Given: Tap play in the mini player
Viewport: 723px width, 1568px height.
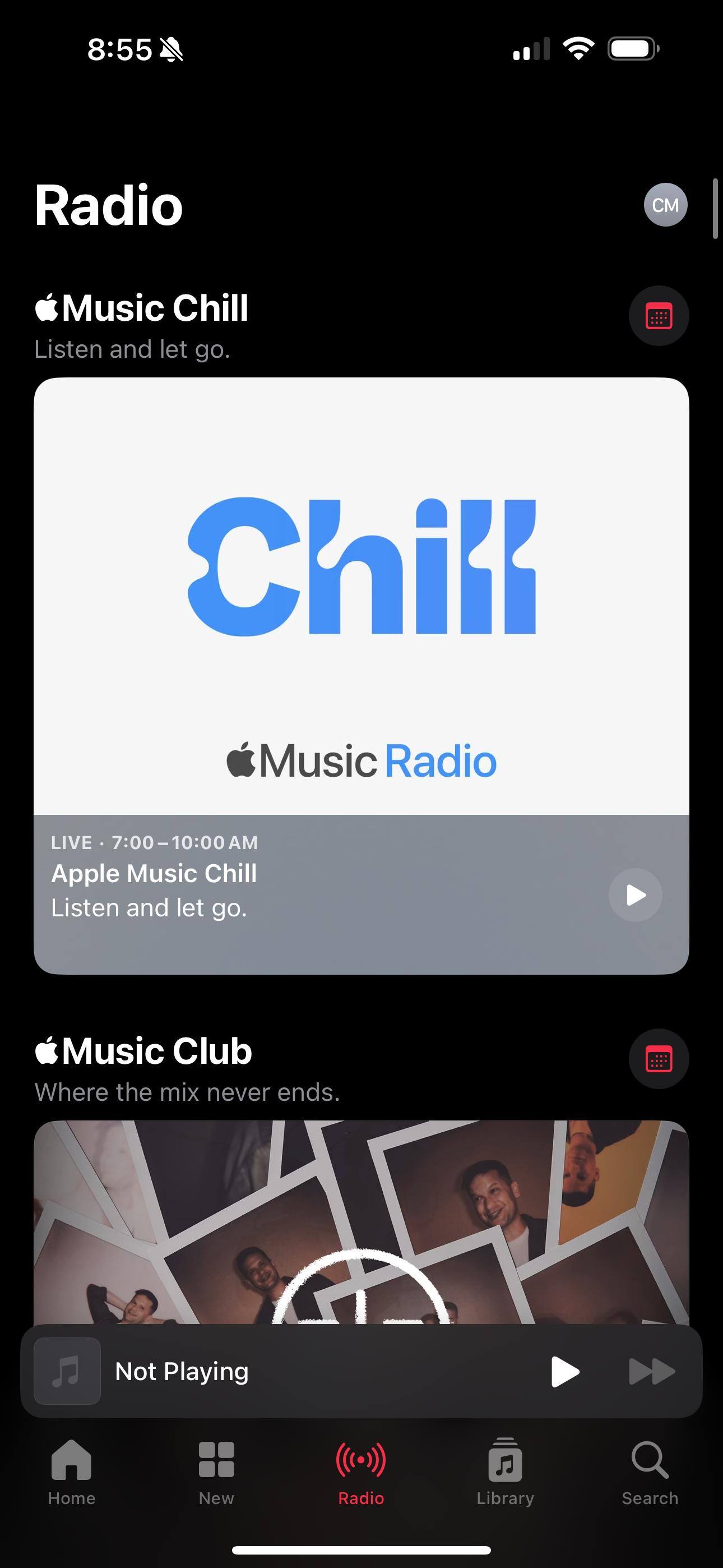Looking at the screenshot, I should (565, 1372).
